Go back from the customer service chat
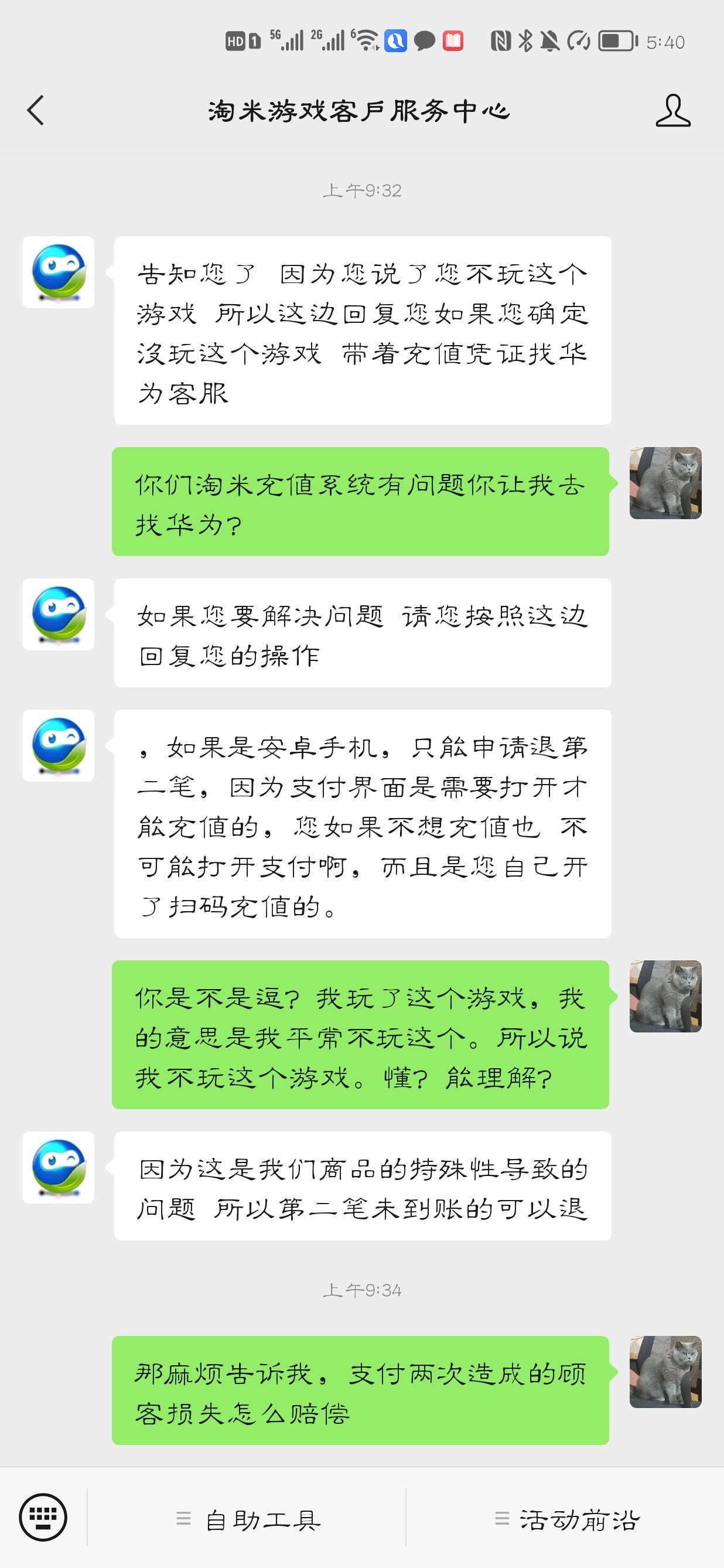The image size is (724, 1568). coord(36,110)
